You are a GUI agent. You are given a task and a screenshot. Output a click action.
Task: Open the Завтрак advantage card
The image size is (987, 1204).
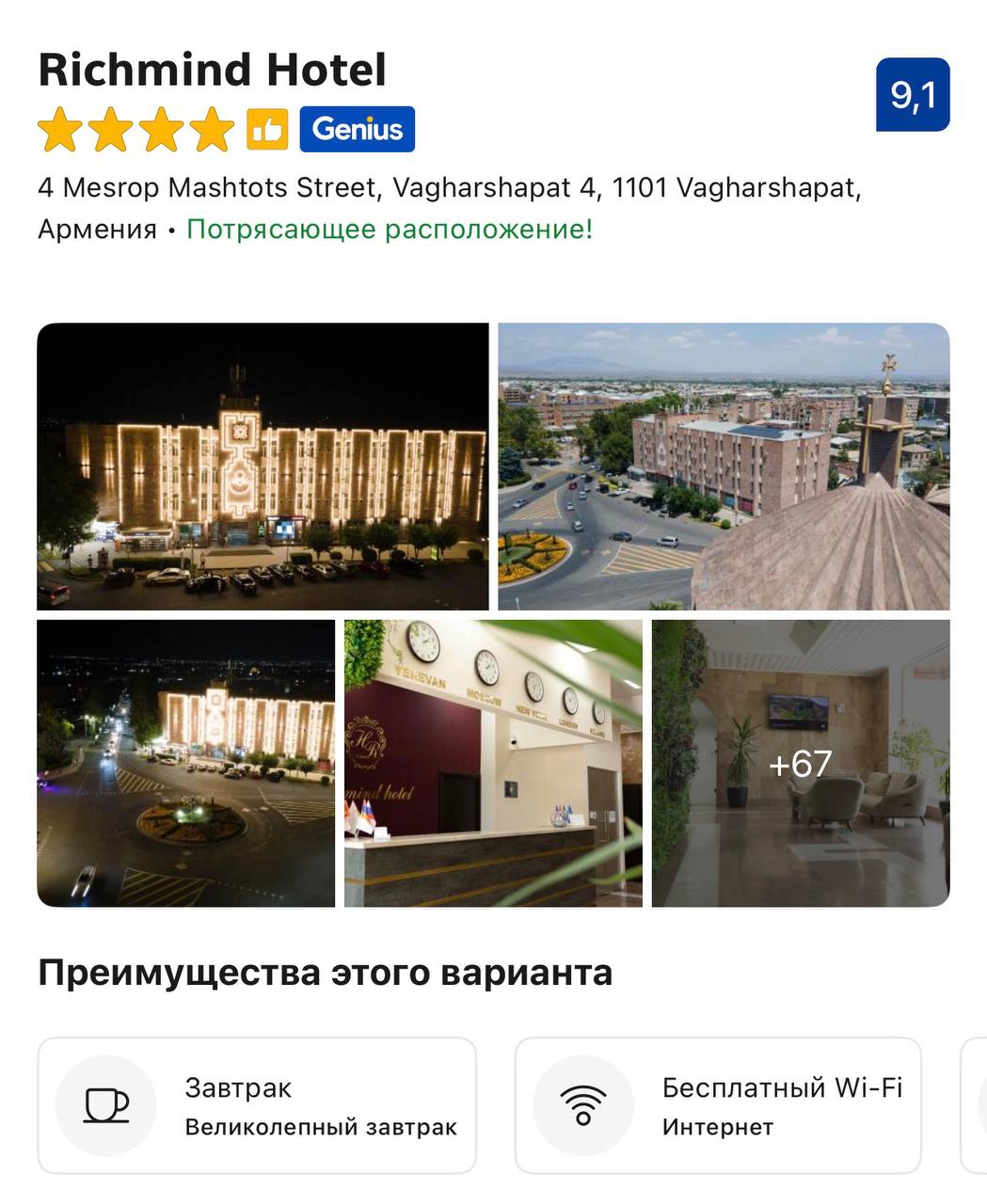click(x=257, y=1105)
